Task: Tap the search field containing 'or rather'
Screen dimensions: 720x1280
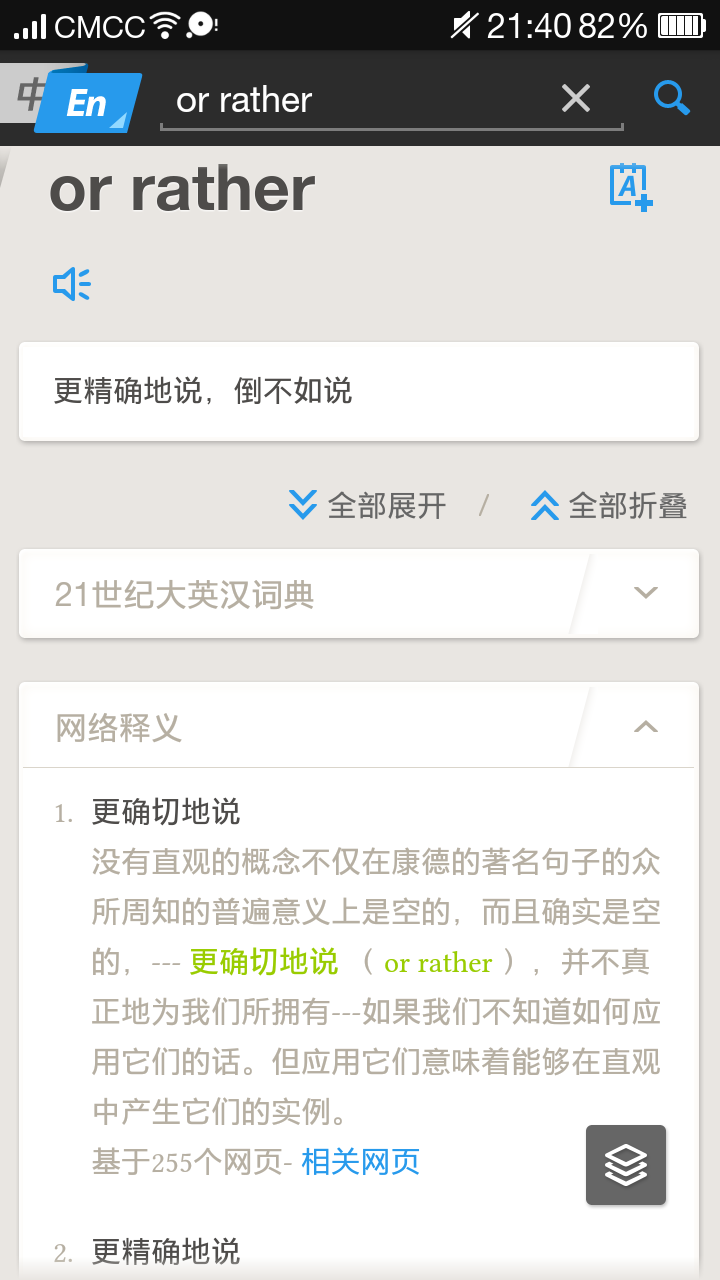Action: [360, 100]
